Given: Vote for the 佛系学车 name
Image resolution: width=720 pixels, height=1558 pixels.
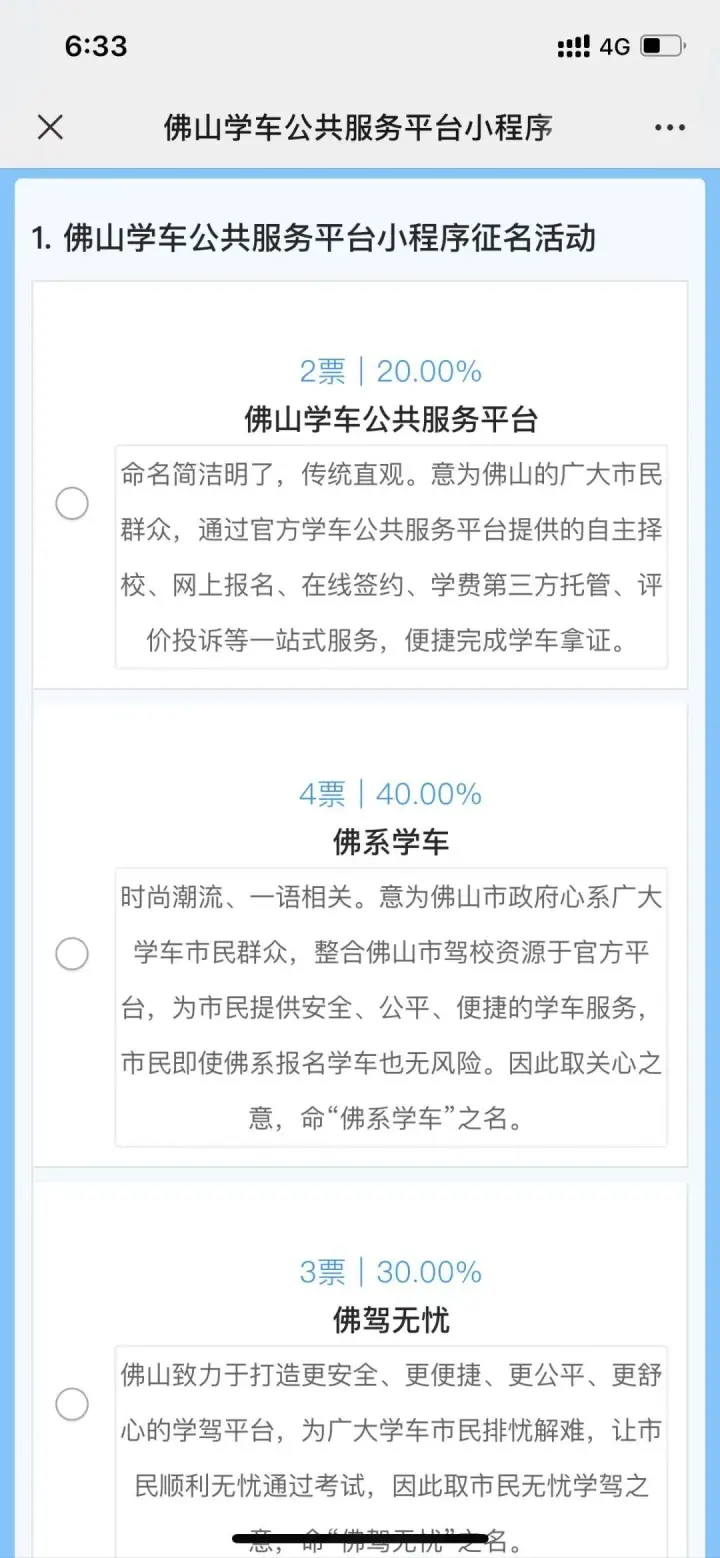Looking at the screenshot, I should 72,953.
